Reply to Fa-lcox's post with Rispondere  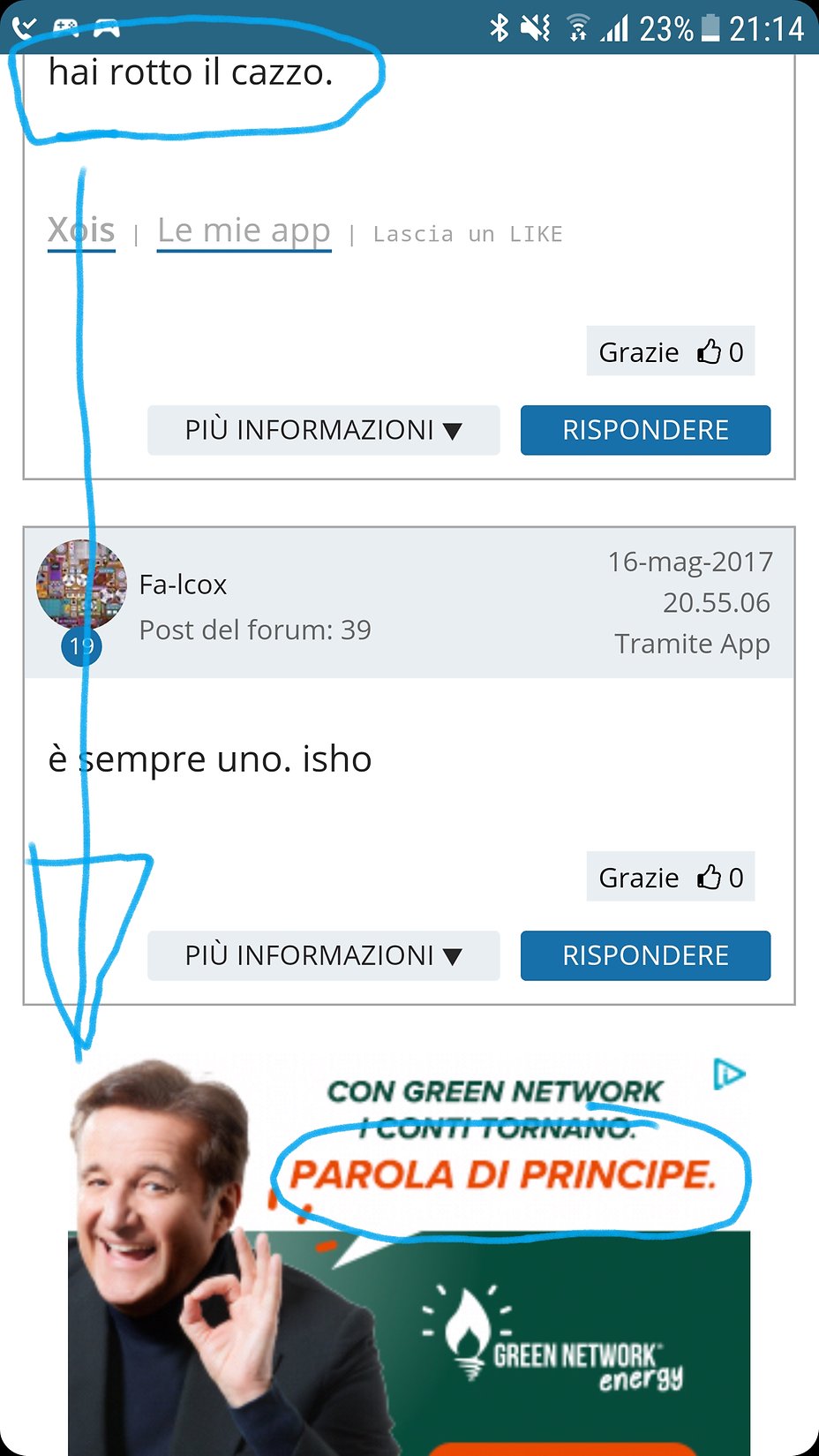pos(645,955)
